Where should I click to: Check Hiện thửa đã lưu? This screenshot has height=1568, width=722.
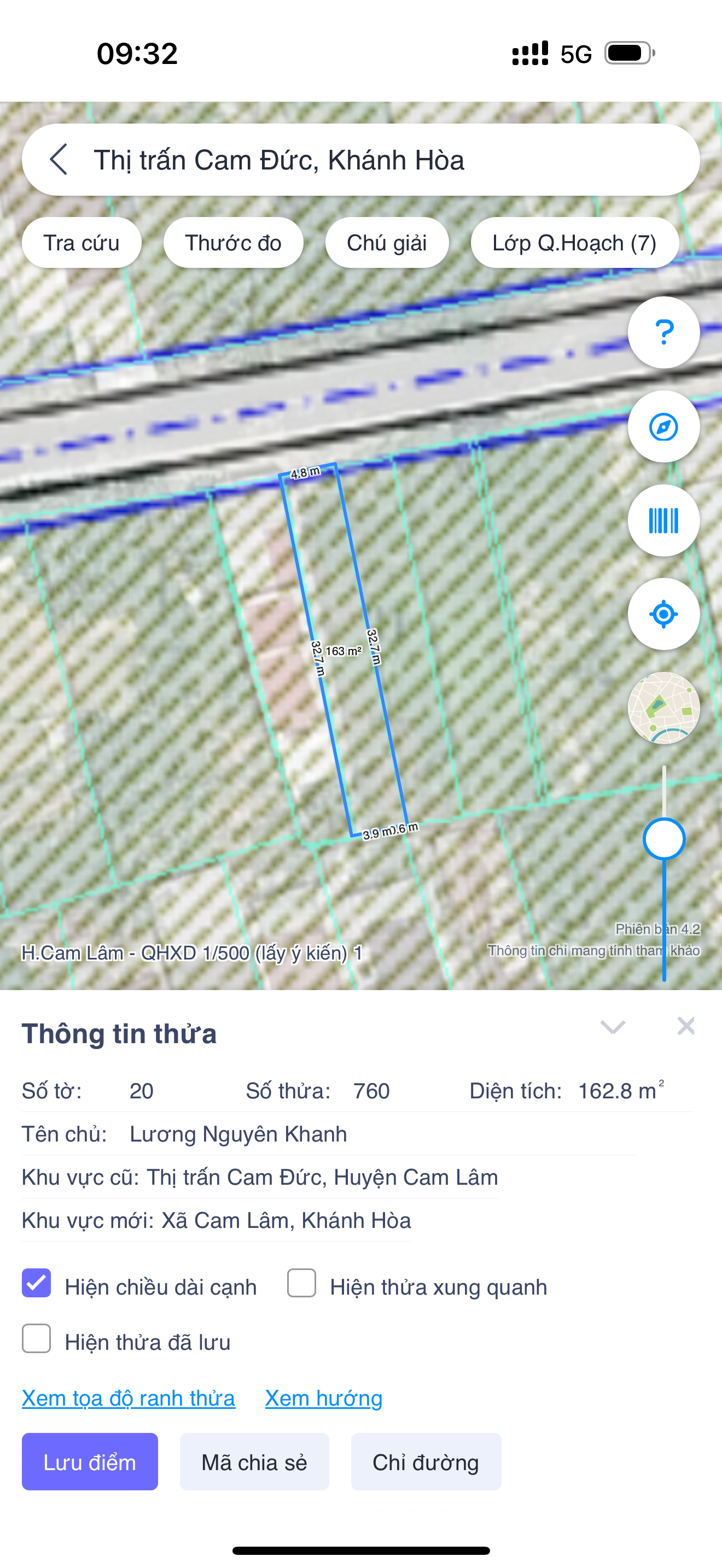[37, 1338]
